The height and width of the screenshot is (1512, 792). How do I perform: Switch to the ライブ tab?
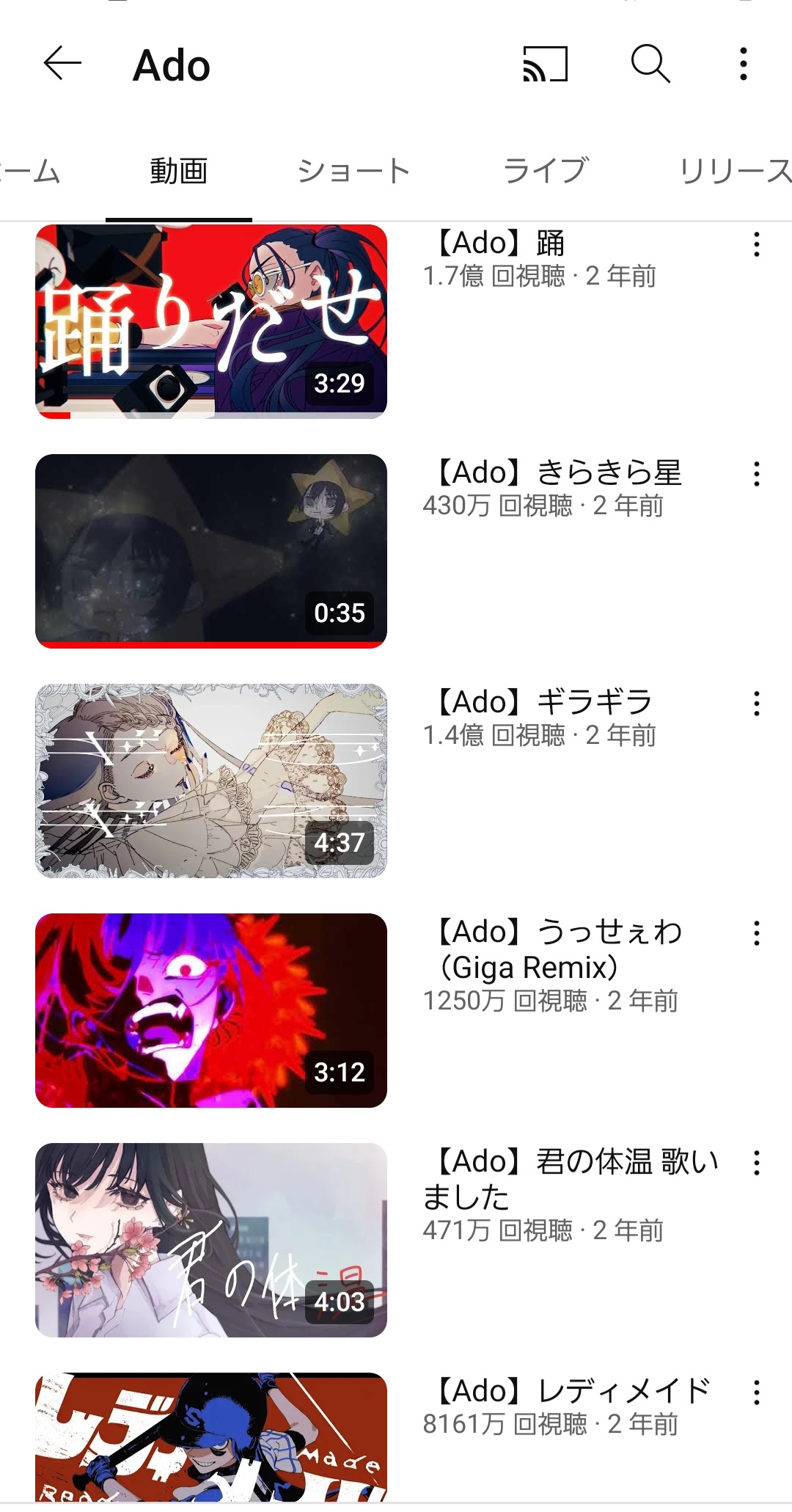[x=546, y=171]
